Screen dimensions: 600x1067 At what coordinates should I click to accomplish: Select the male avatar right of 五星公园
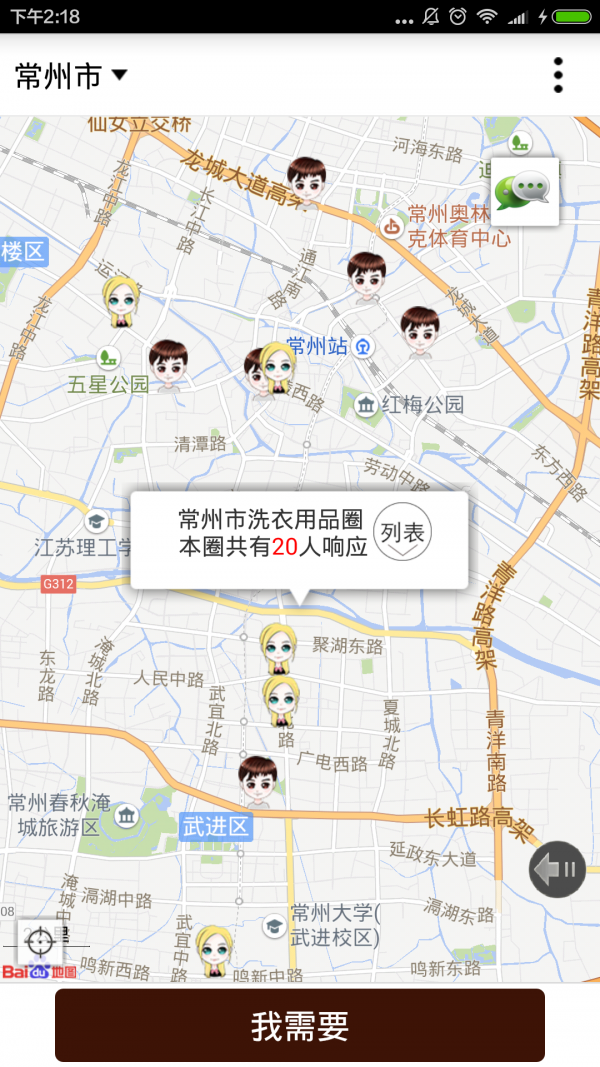click(168, 365)
